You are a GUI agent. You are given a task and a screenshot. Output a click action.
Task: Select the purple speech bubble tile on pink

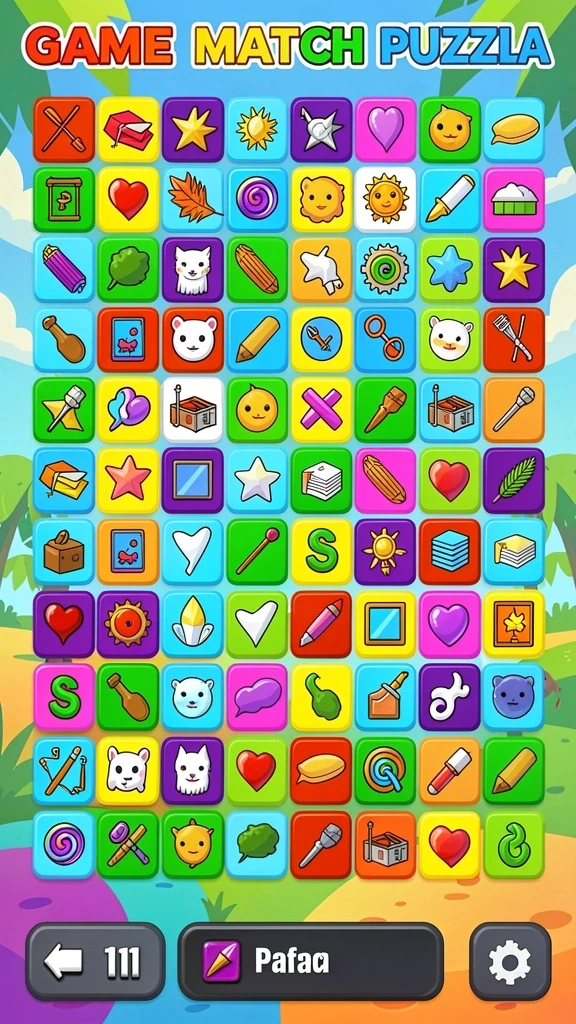[257, 697]
